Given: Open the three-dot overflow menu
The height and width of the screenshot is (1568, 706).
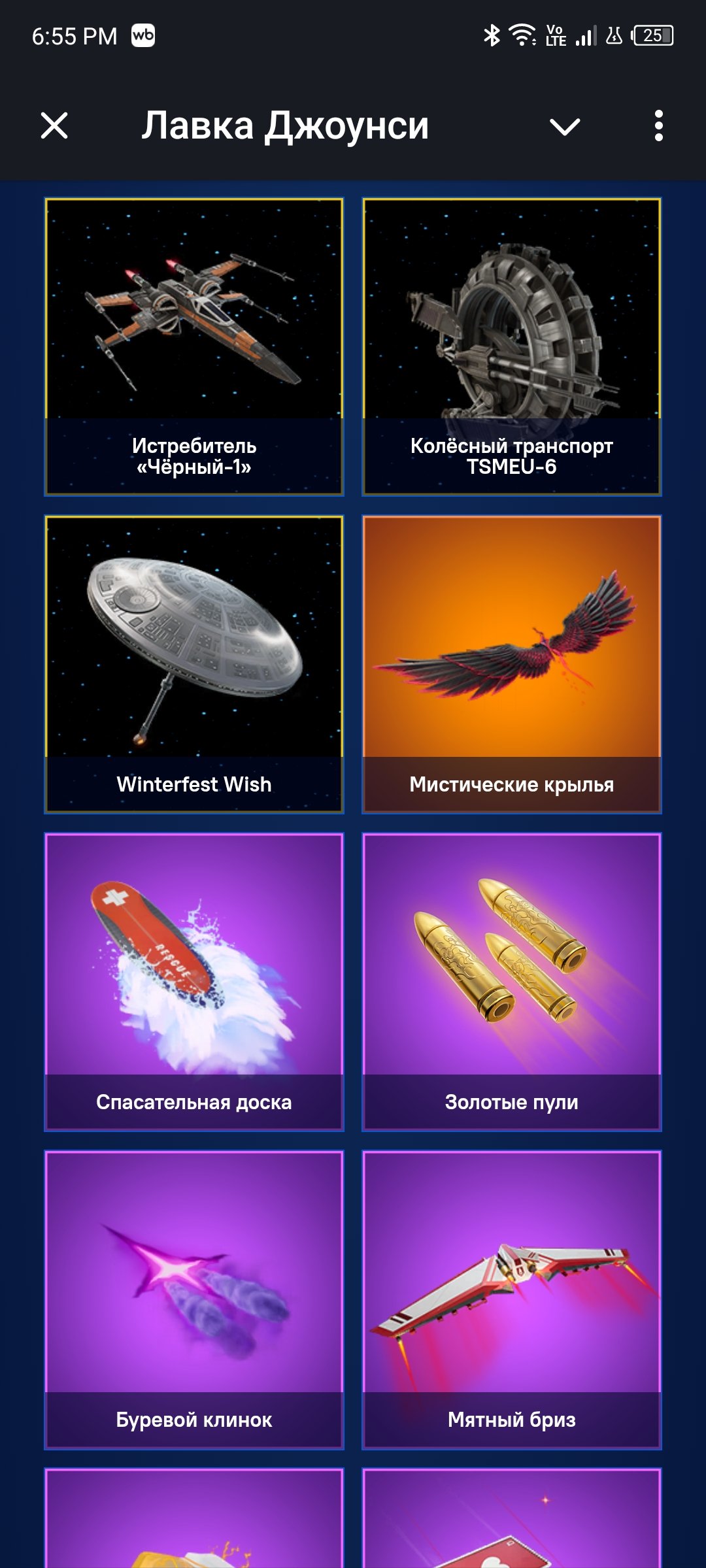Looking at the screenshot, I should [x=658, y=125].
